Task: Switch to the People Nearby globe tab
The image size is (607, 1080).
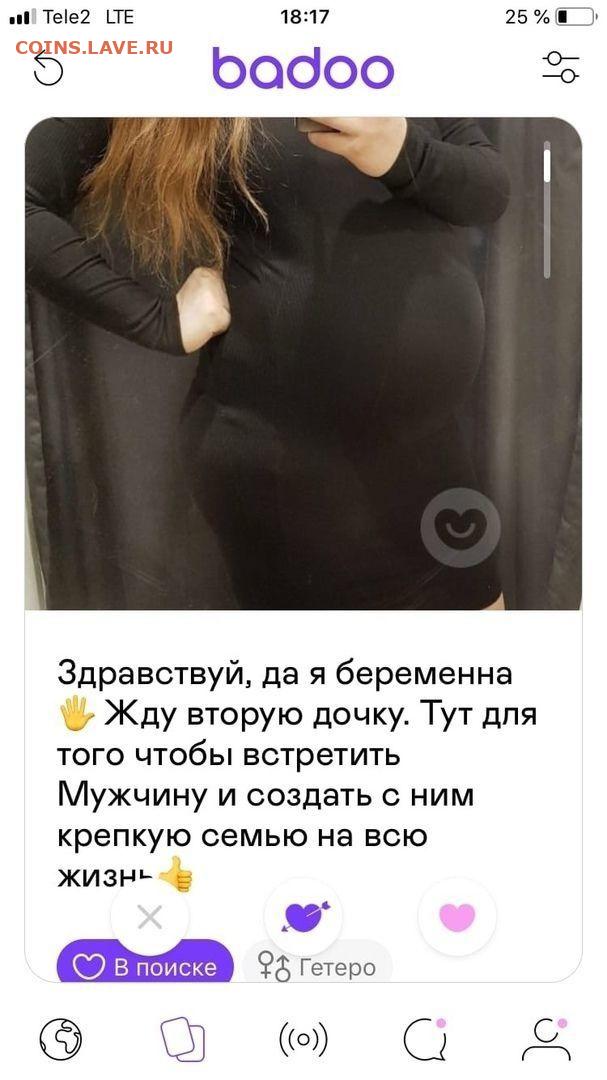Action: [61, 1038]
